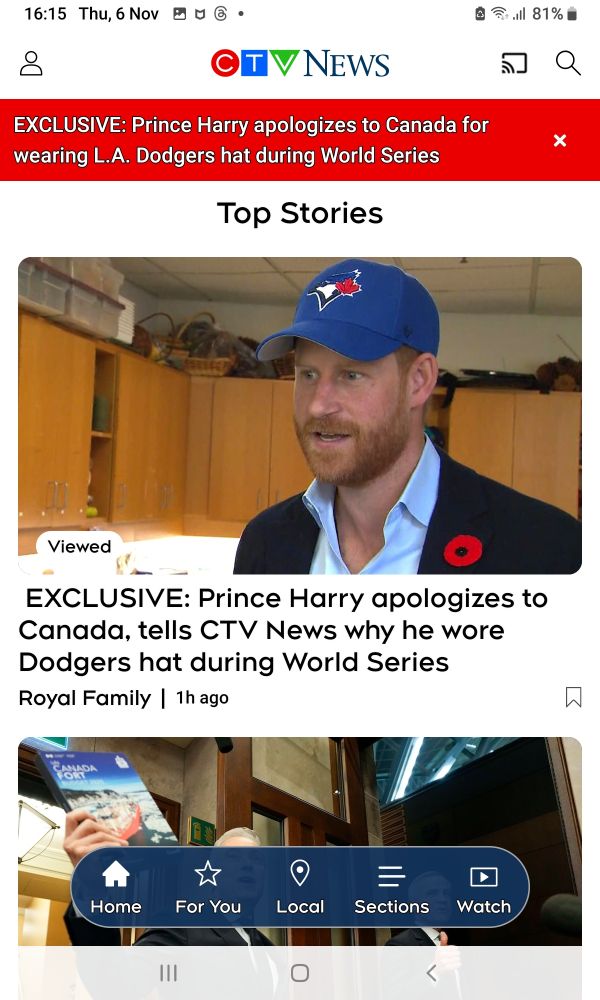600x1000 pixels.
Task: Open the Sections tab
Action: 391,888
